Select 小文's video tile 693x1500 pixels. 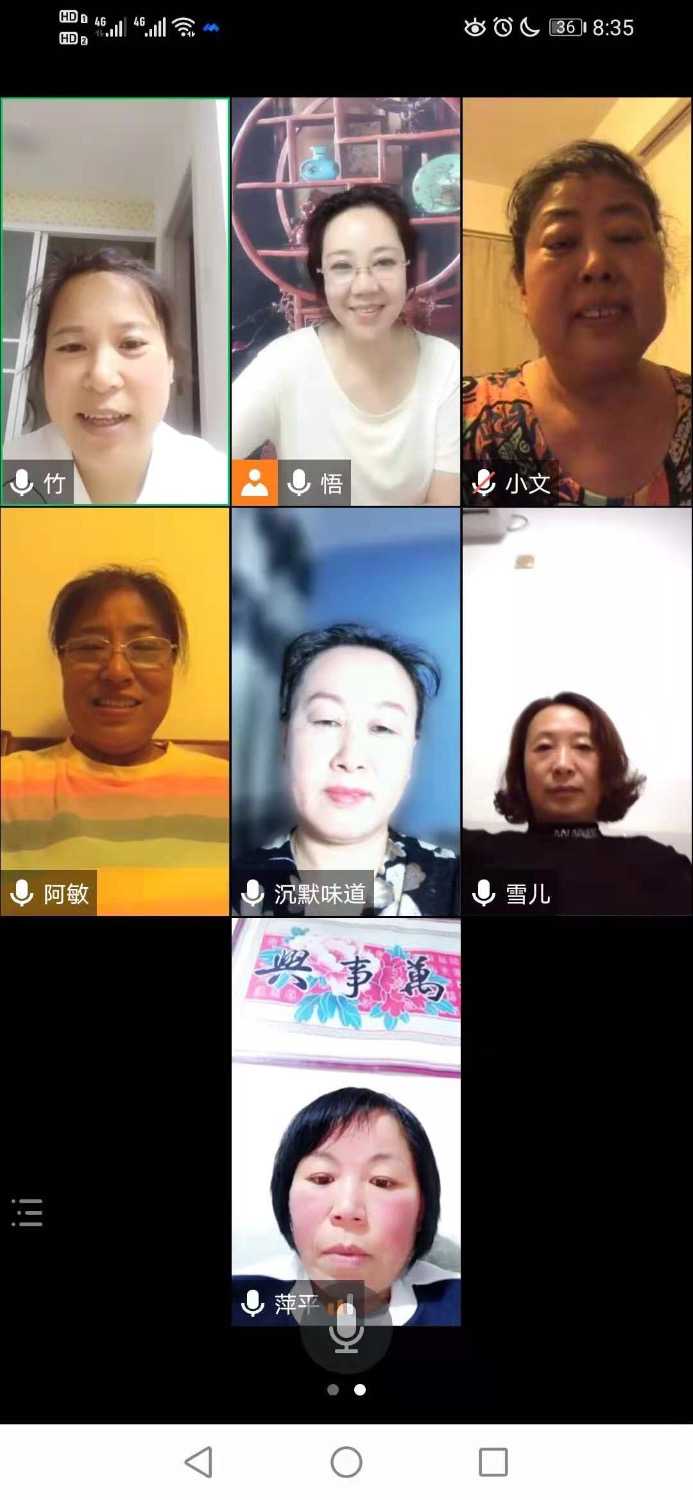pos(577,300)
